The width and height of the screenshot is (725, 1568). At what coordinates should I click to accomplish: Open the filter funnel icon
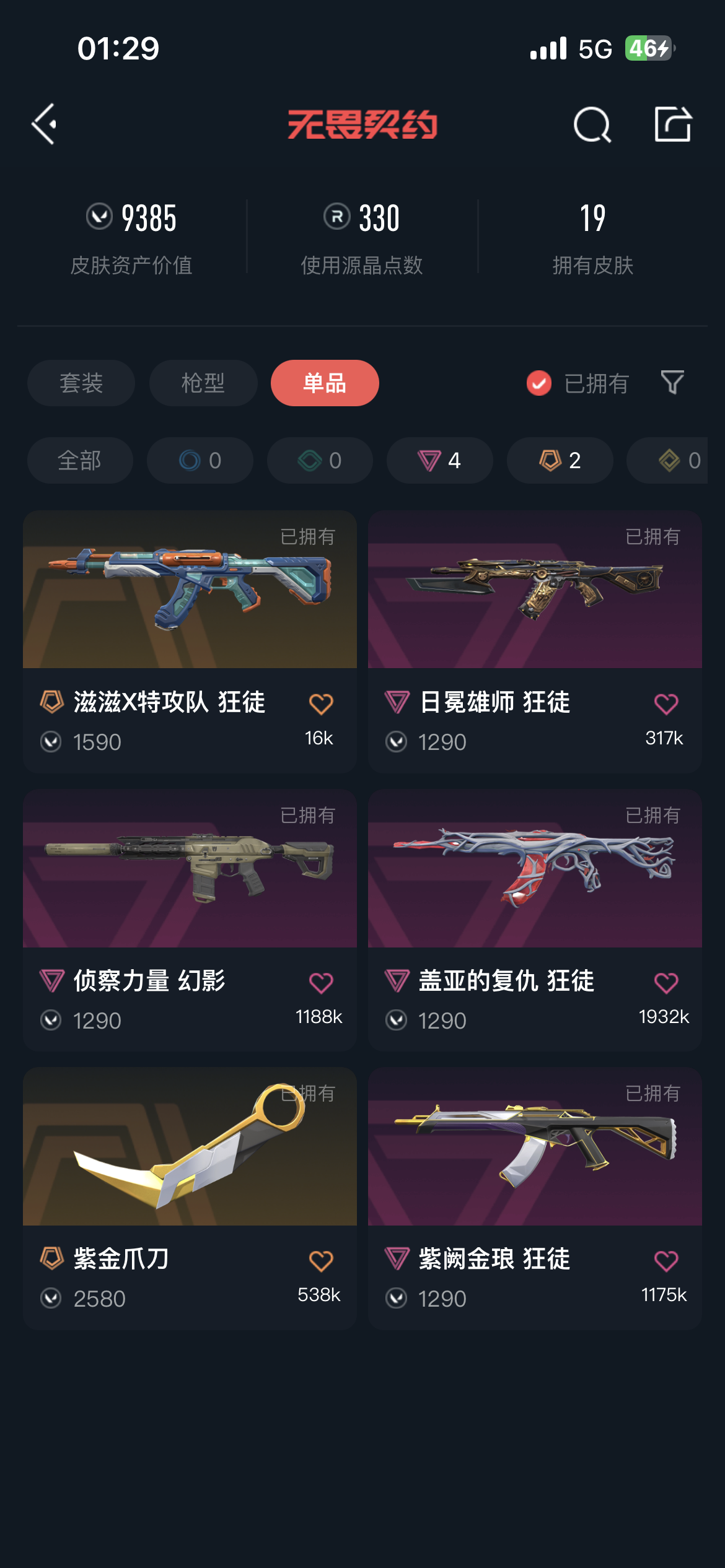click(x=672, y=383)
